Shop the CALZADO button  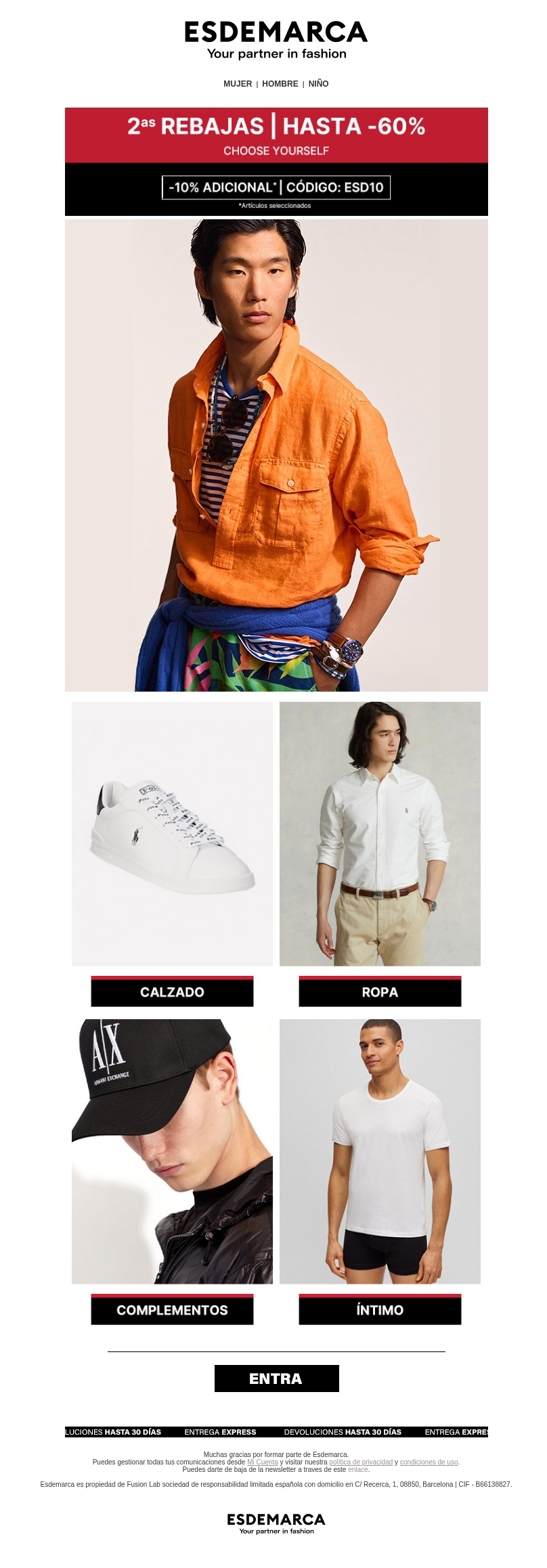[172, 991]
